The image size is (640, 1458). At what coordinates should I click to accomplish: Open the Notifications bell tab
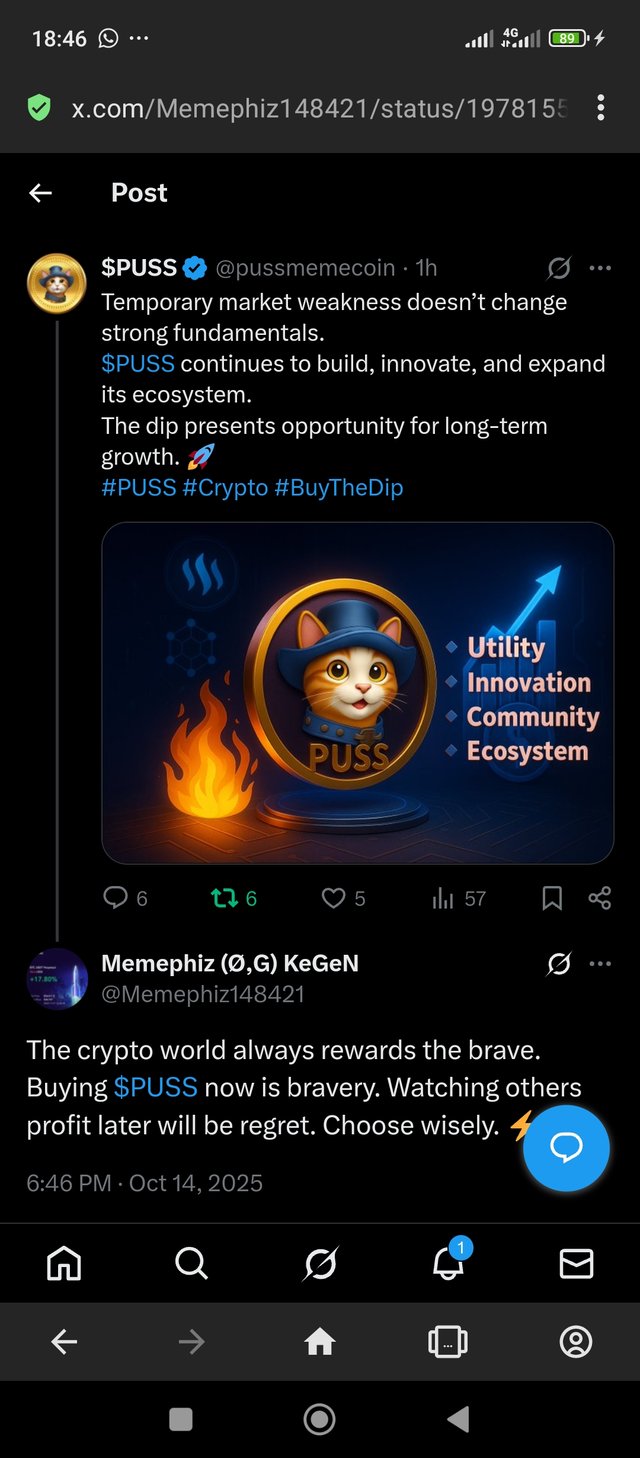[x=448, y=1263]
